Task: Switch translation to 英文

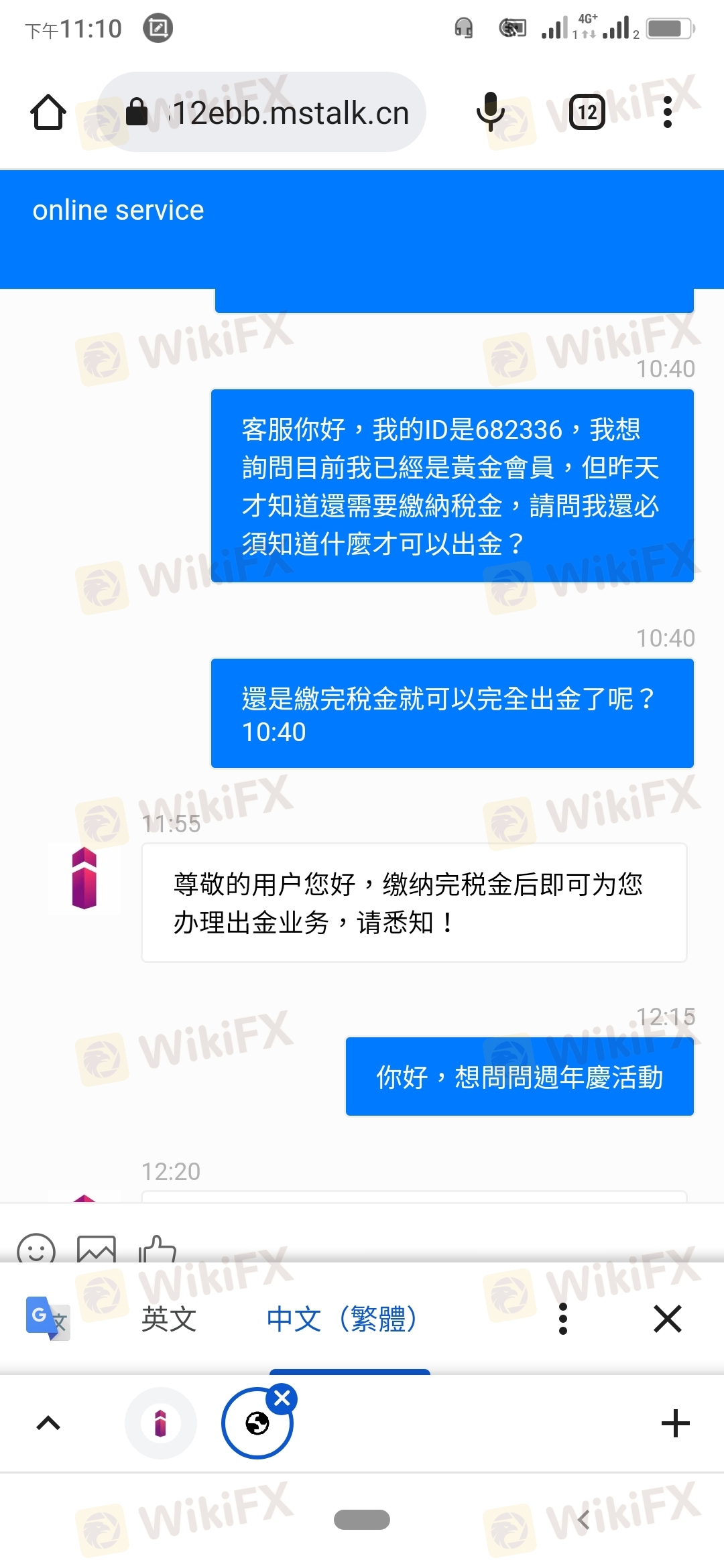Action: tap(169, 1319)
